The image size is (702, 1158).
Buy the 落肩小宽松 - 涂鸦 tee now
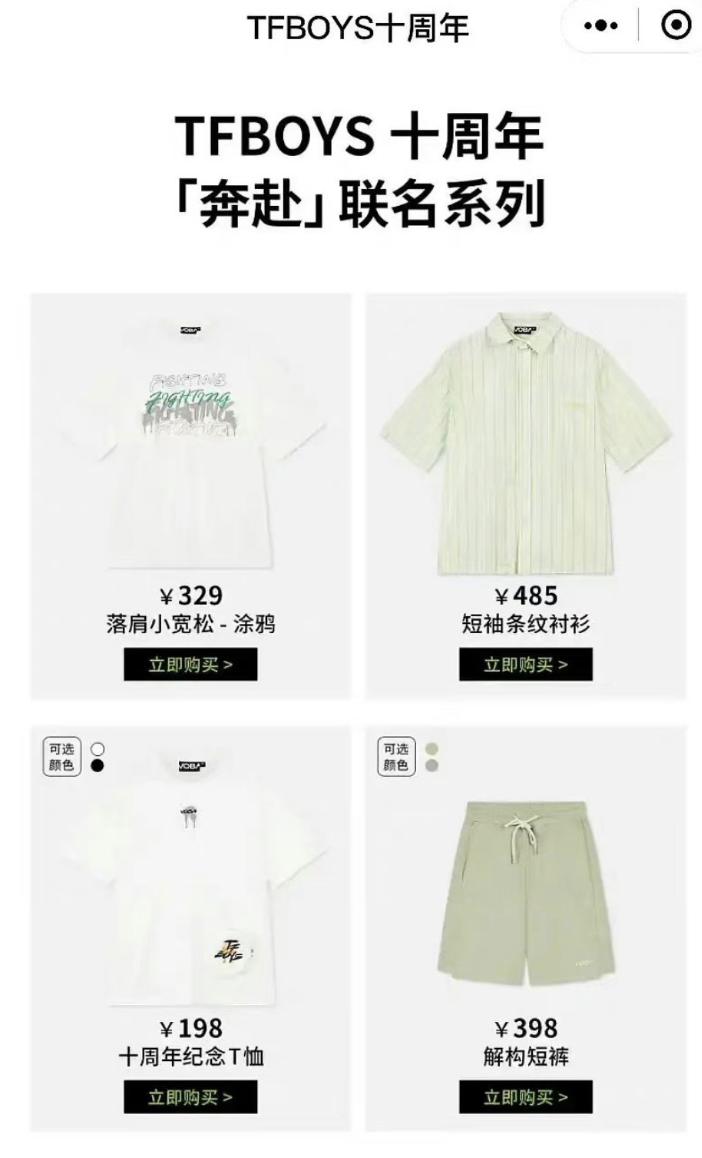190,665
